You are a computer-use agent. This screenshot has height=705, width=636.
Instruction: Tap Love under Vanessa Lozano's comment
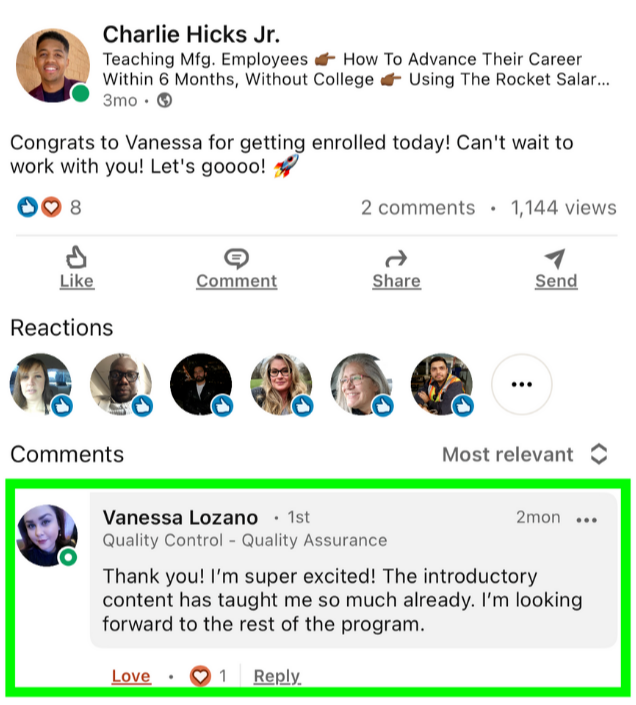(x=131, y=677)
